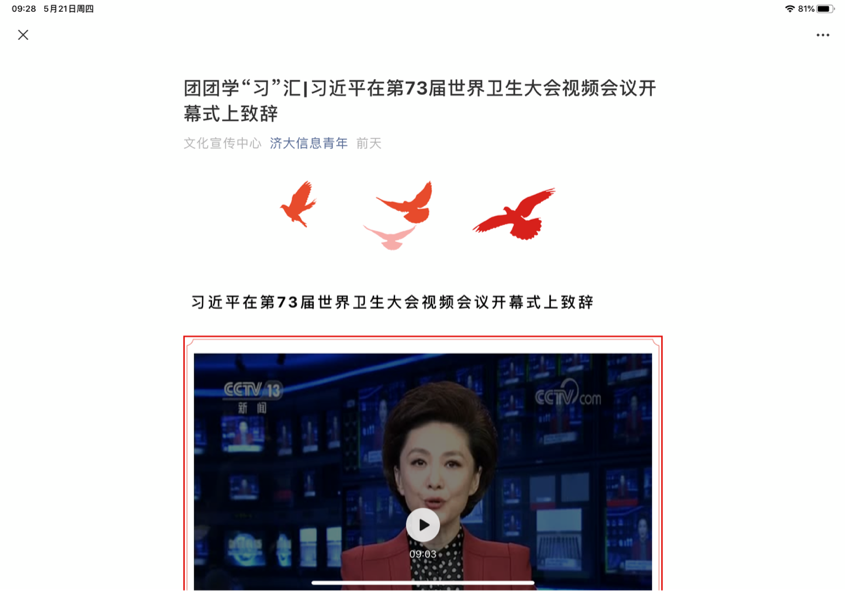Open the three-dot overflow menu
Screen dimensions: 846x591
click(x=822, y=35)
